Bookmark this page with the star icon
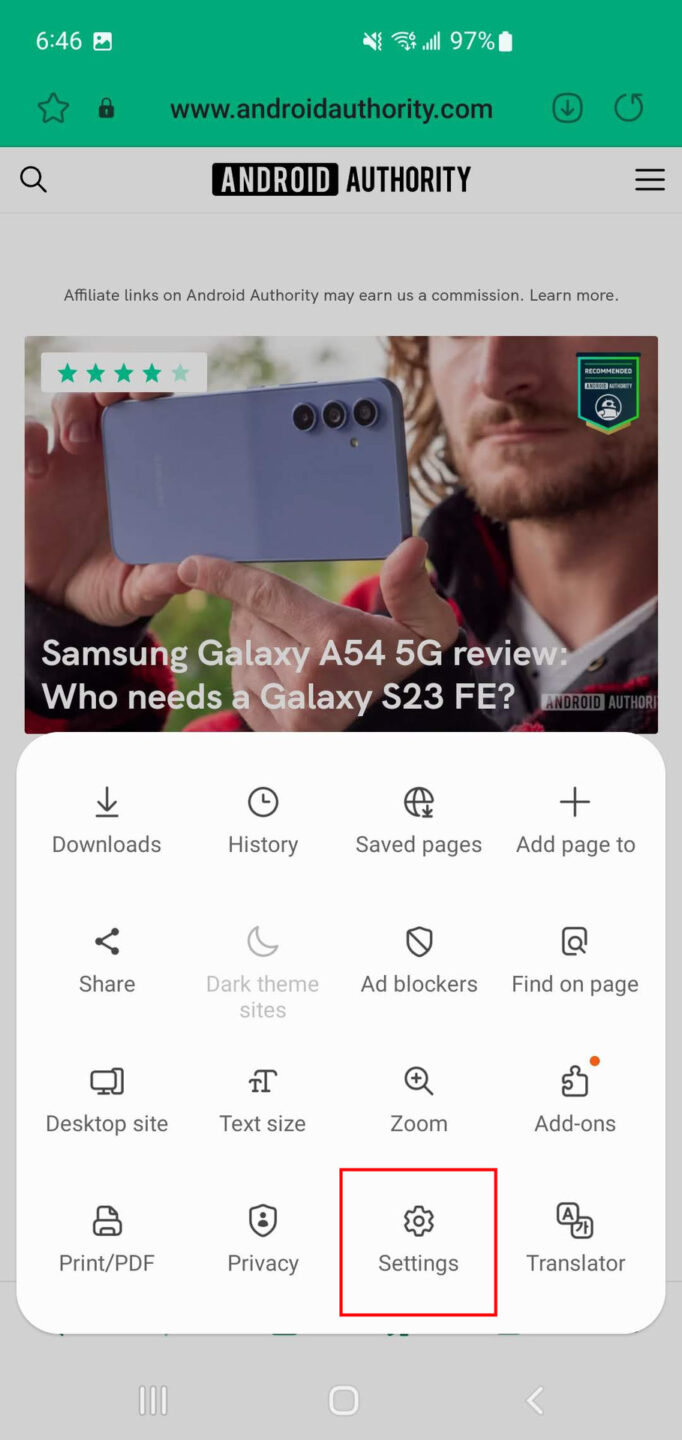Image resolution: width=682 pixels, height=1440 pixels. (53, 108)
